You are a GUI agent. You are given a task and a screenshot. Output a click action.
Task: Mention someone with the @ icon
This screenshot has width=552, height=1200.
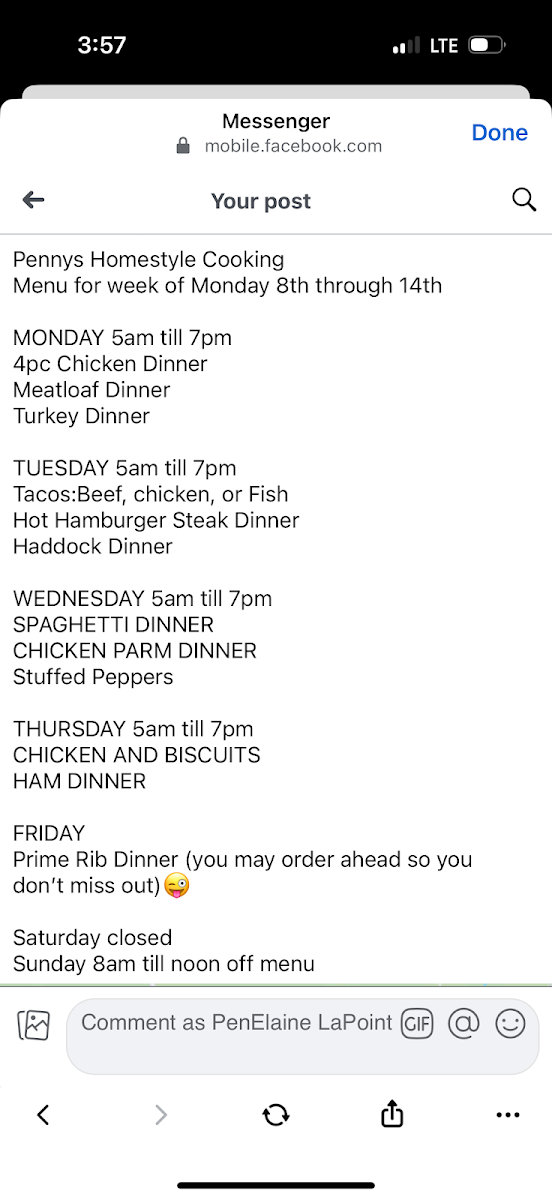[x=464, y=1023]
